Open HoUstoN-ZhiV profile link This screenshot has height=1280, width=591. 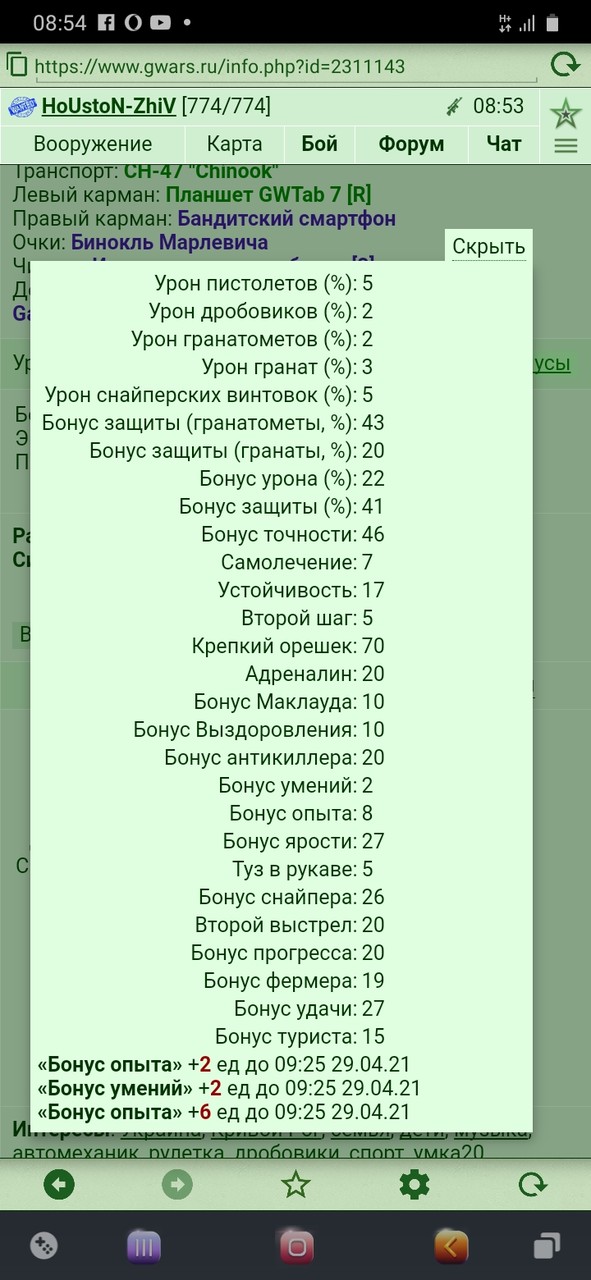point(109,106)
